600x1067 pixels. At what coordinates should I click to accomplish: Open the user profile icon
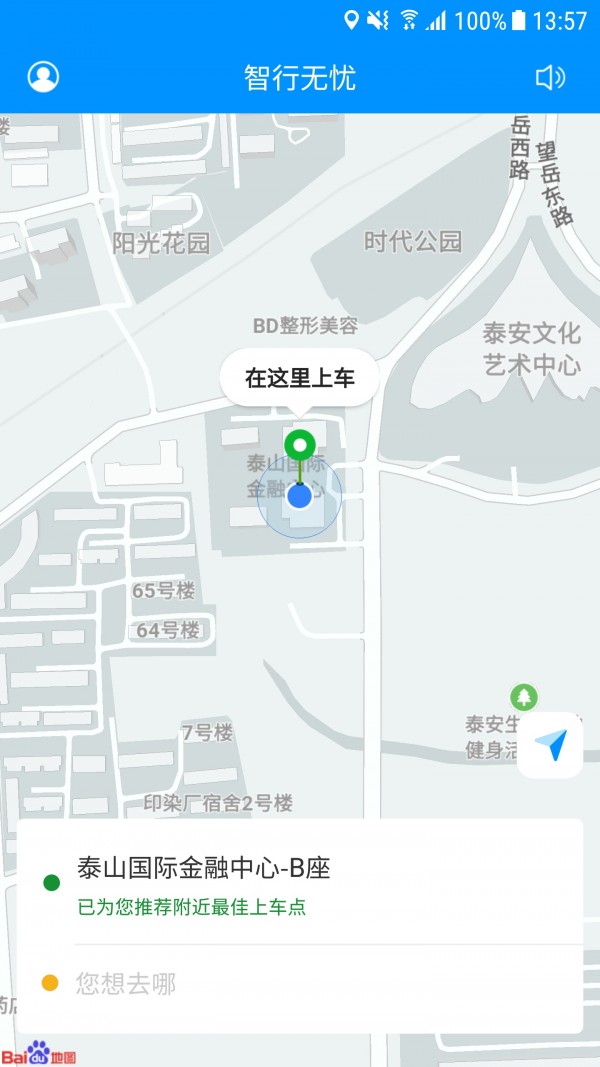(43, 77)
